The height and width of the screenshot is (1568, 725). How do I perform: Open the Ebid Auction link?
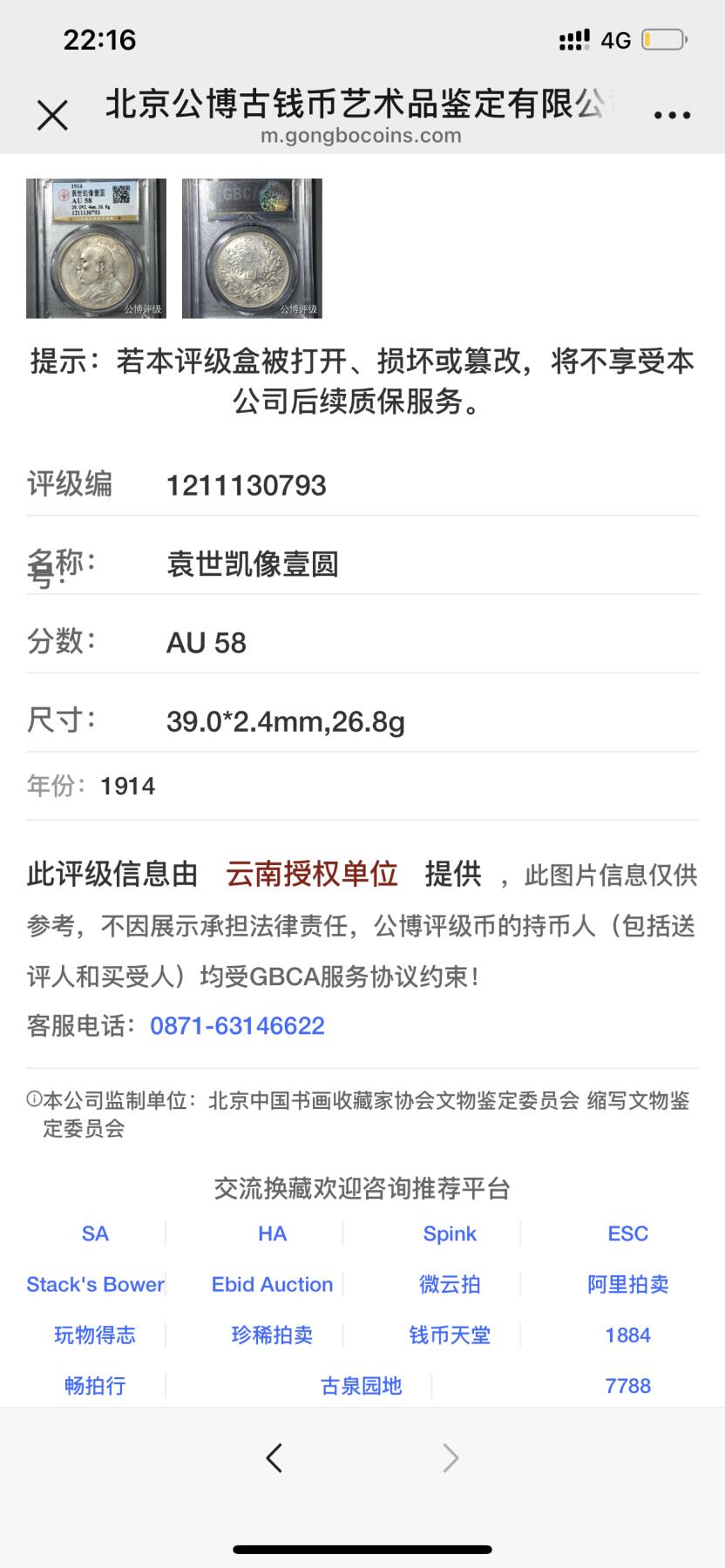(271, 1284)
